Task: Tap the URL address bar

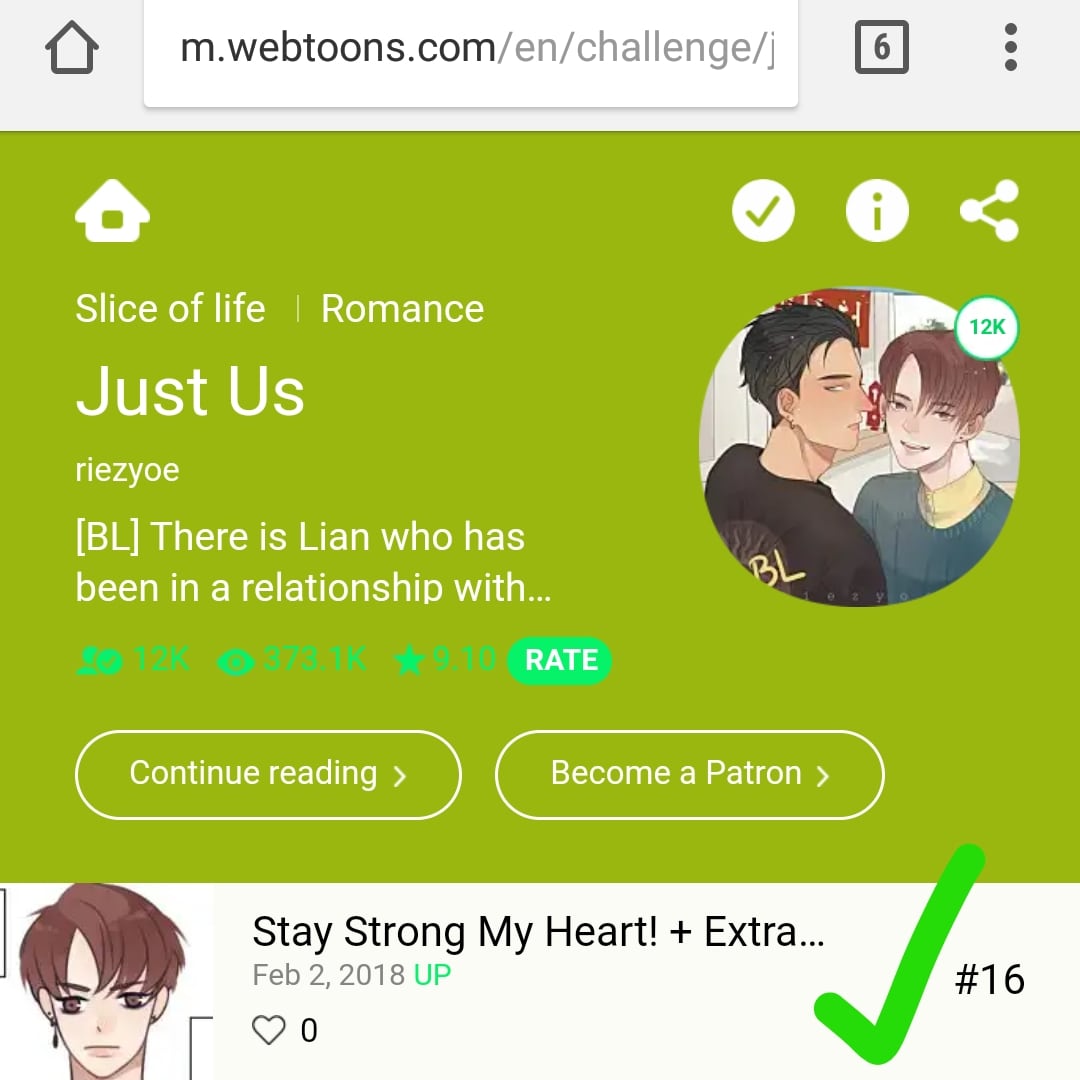Action: point(471,50)
